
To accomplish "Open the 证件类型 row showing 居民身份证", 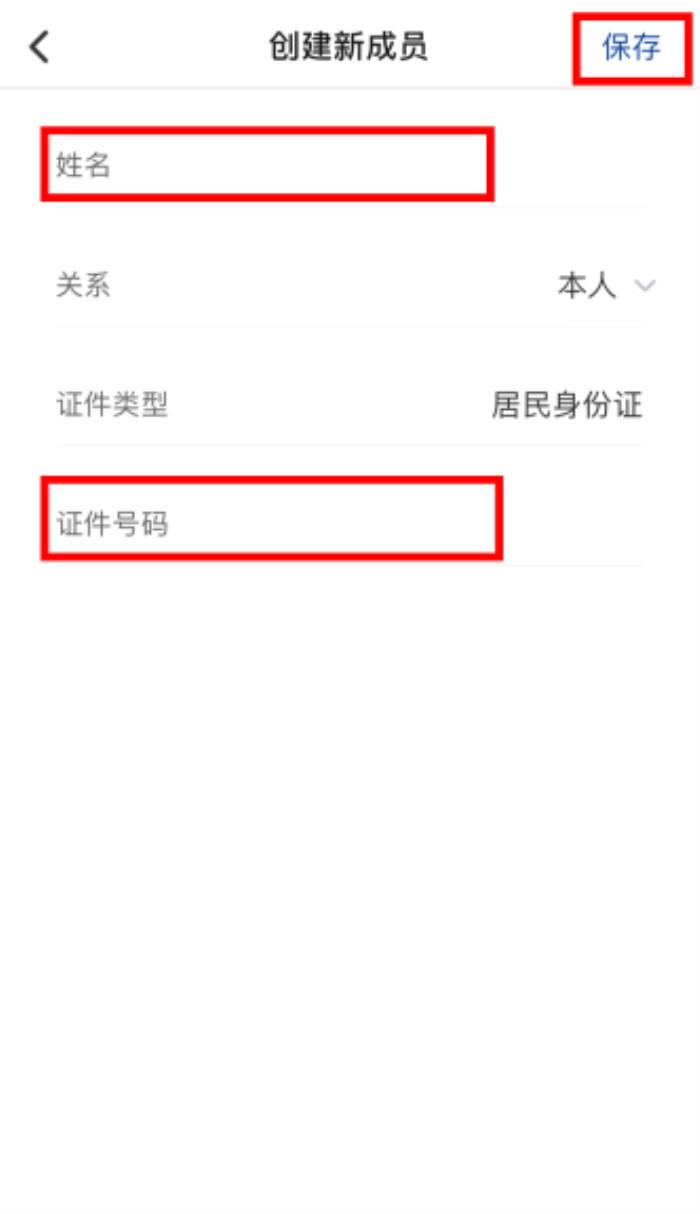I will coord(566,405).
